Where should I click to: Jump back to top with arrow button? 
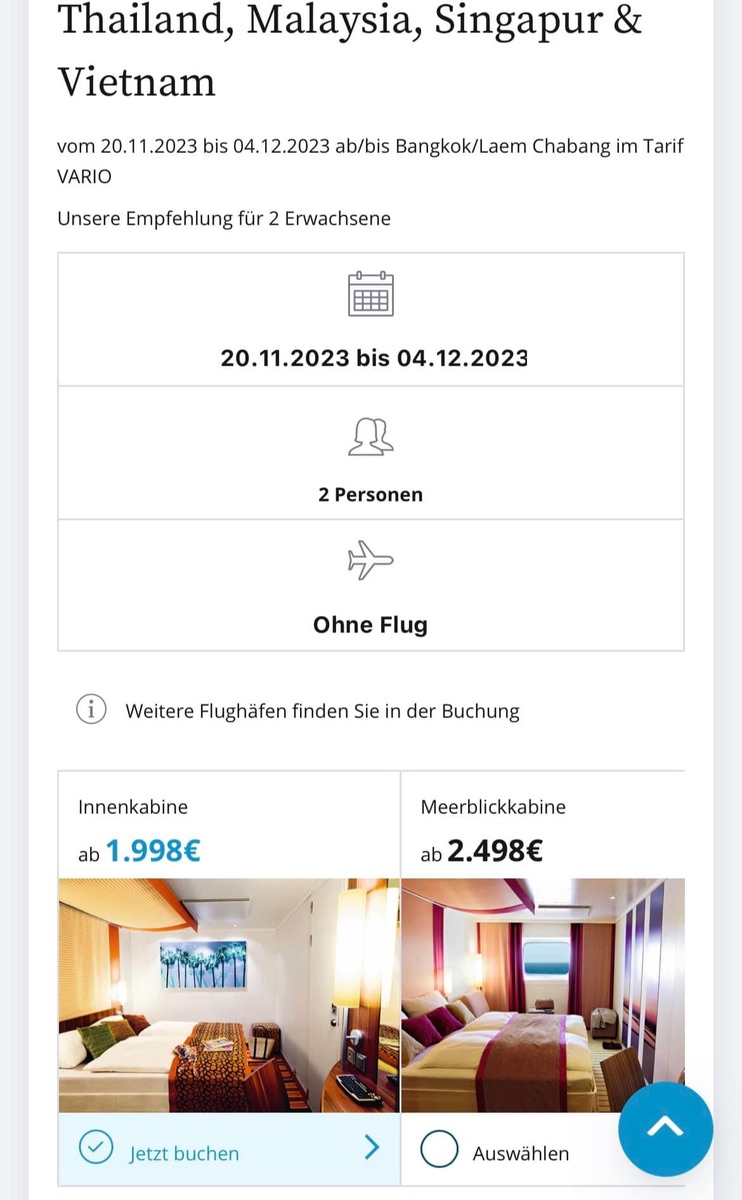665,1129
